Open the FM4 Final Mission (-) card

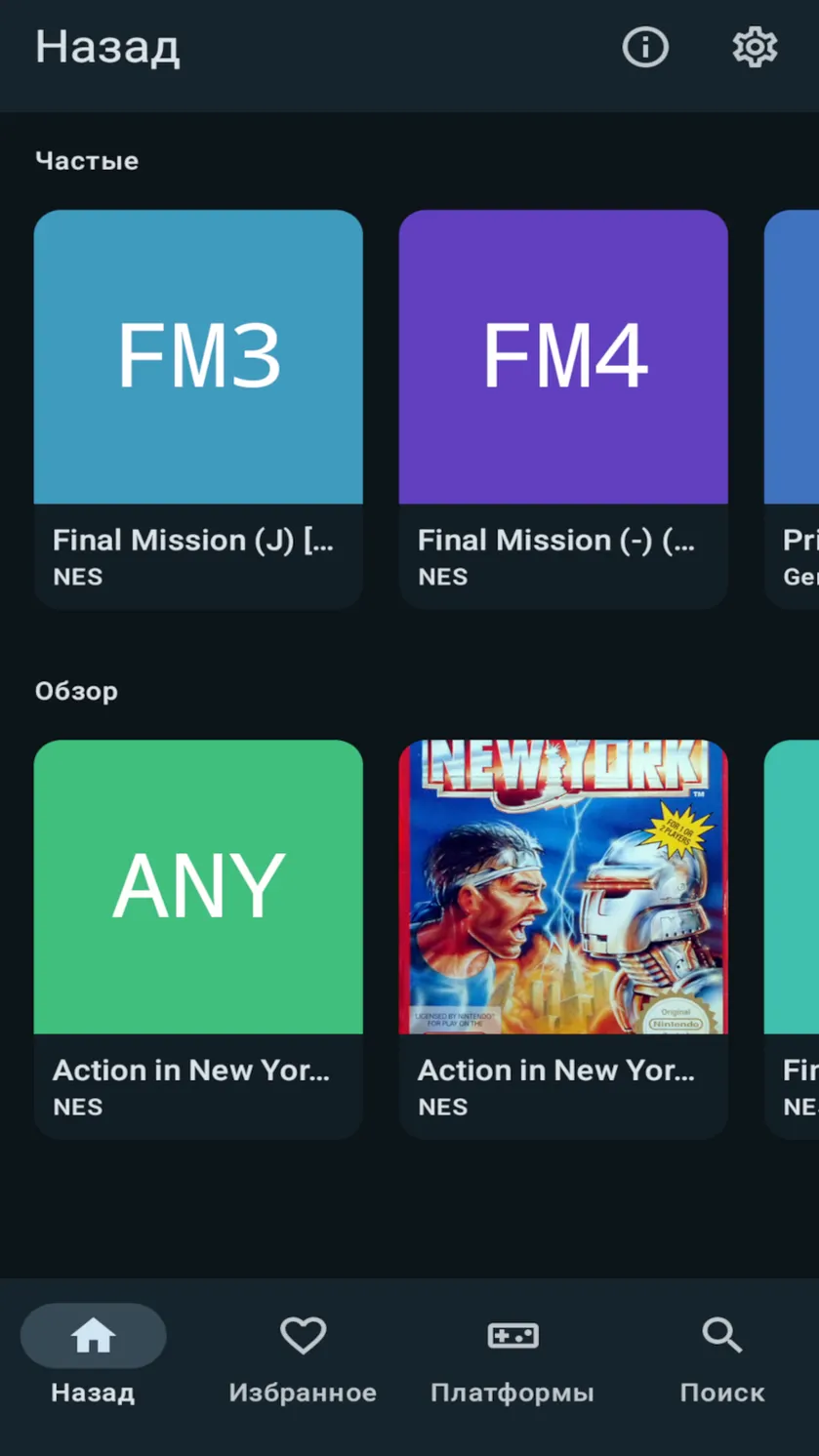click(x=563, y=409)
